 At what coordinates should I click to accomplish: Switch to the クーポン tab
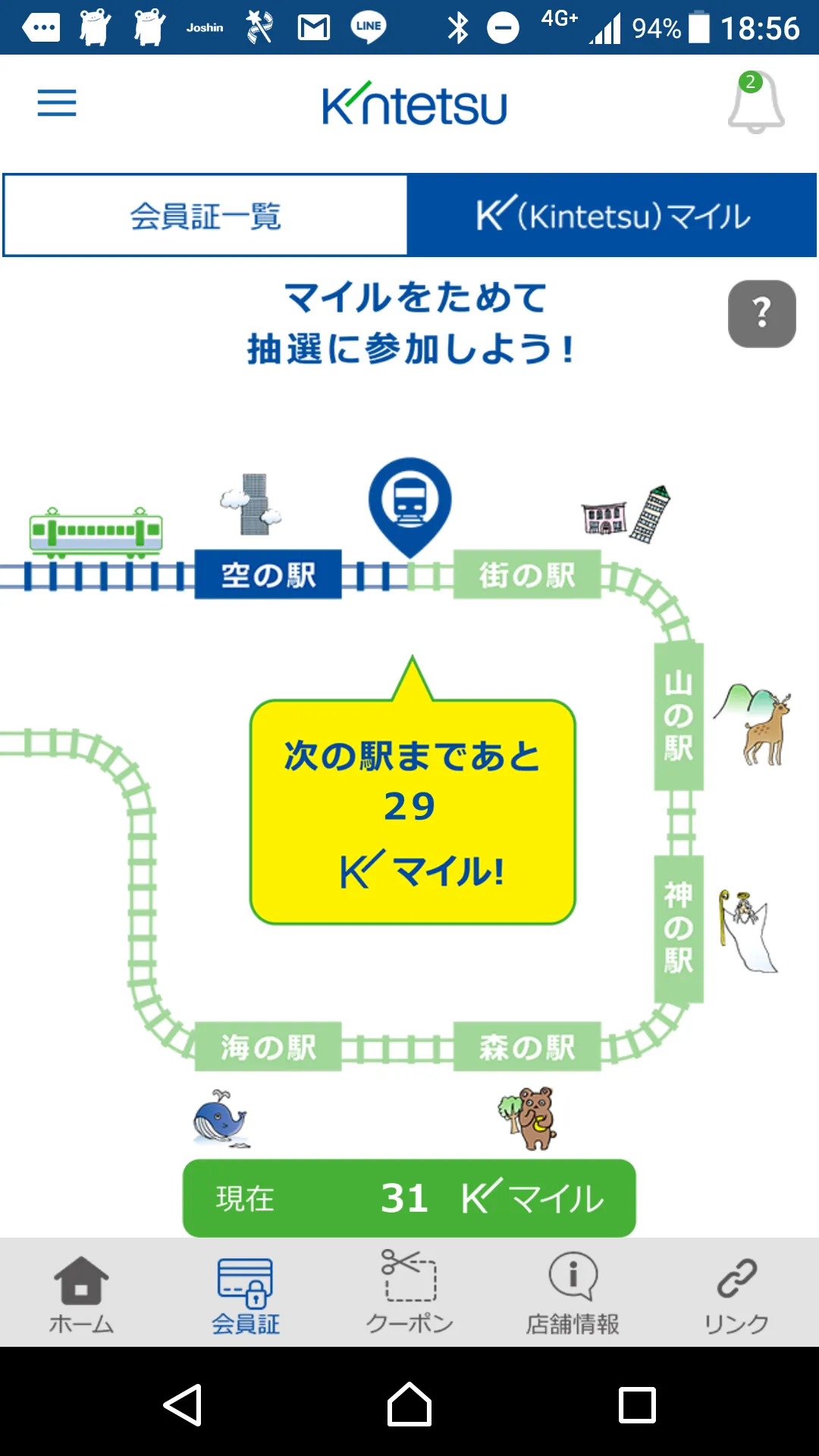tap(409, 1295)
